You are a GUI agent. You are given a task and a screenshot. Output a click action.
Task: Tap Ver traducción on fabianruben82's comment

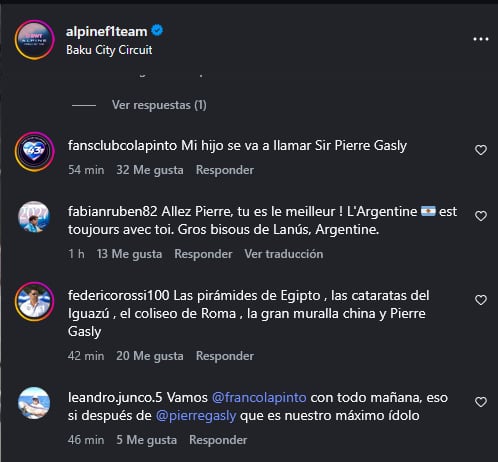(284, 254)
